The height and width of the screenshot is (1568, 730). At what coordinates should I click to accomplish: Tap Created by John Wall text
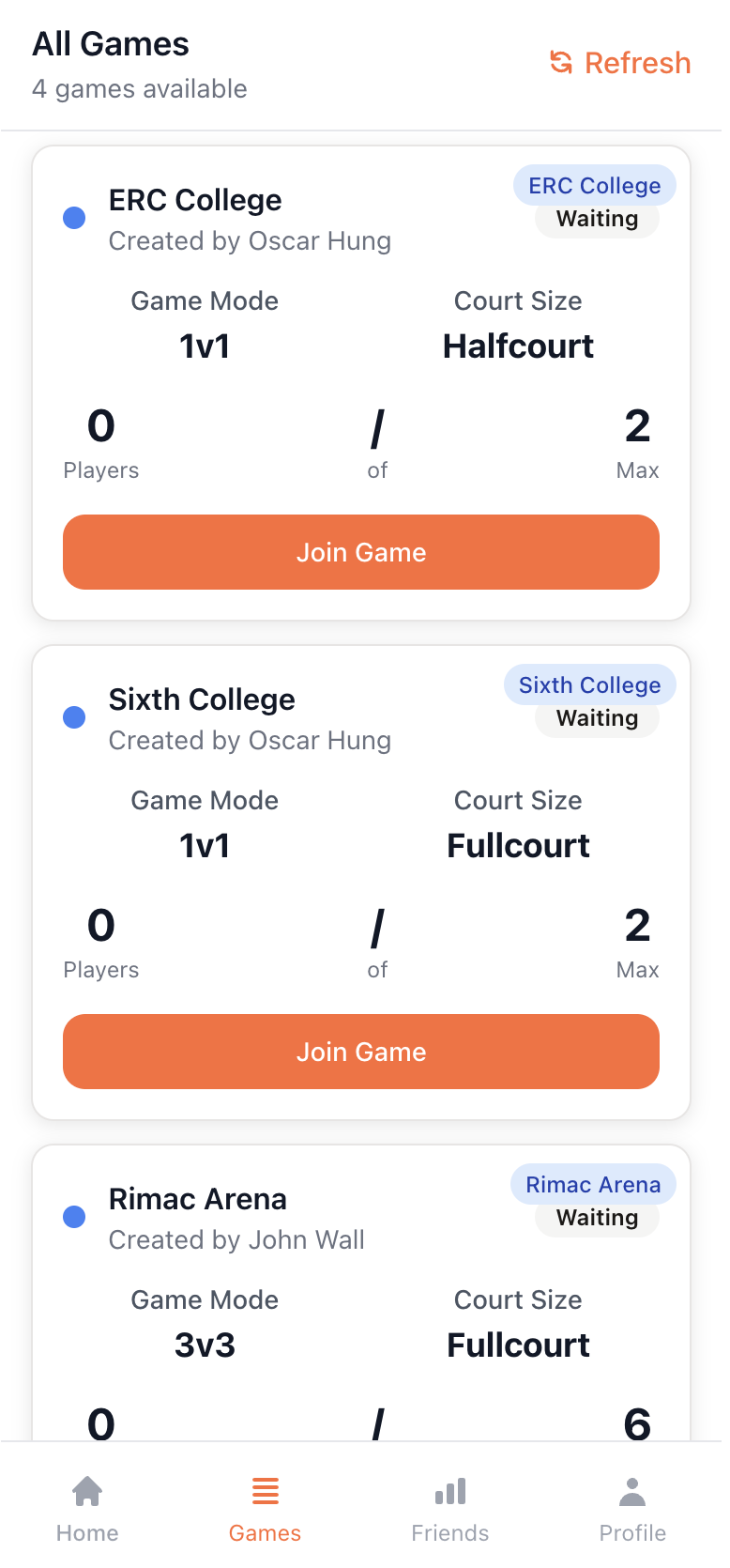(236, 1239)
